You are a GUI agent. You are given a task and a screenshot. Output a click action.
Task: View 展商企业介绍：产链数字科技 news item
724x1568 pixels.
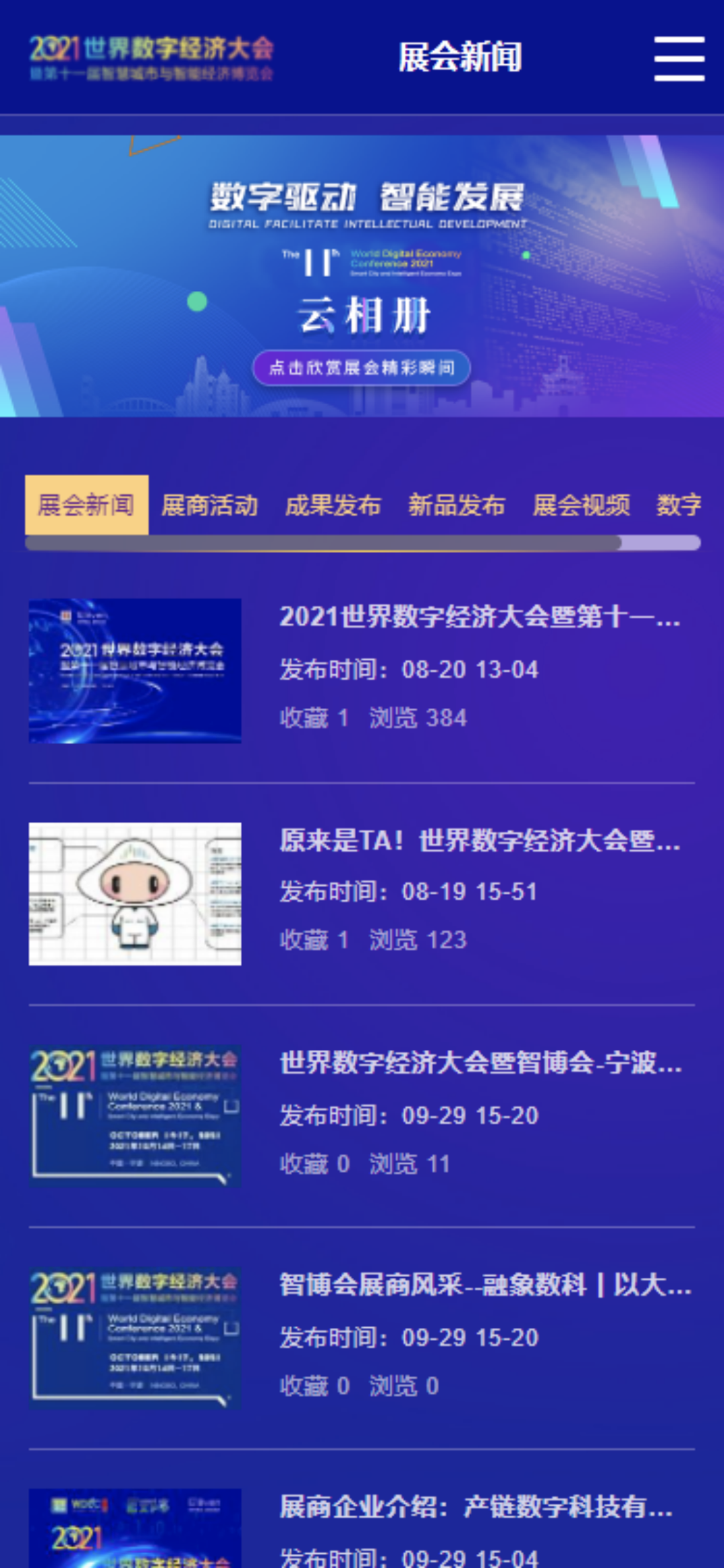coord(476,1507)
